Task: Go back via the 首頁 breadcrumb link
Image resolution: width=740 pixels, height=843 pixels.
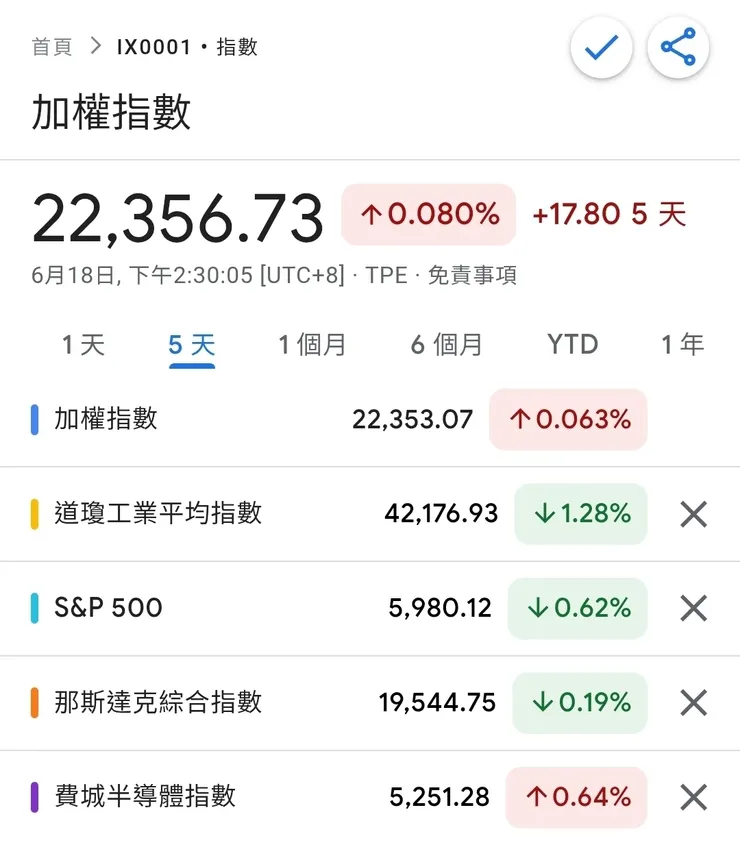Action: tap(52, 45)
